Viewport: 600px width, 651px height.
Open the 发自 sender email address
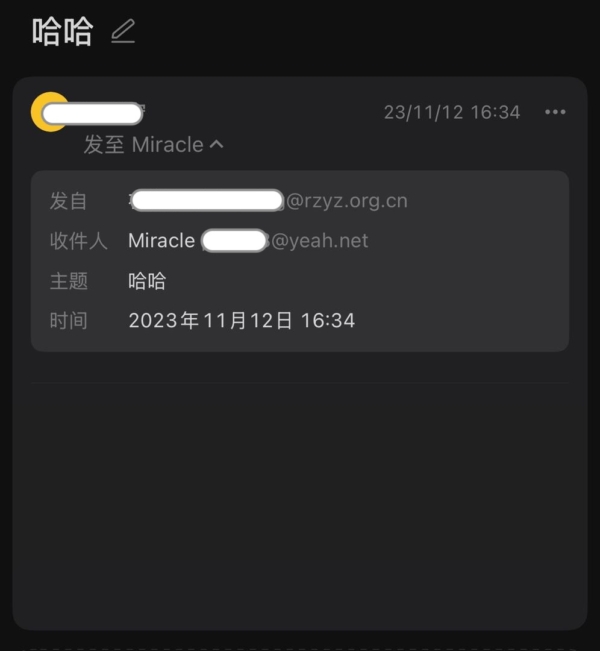click(268, 201)
